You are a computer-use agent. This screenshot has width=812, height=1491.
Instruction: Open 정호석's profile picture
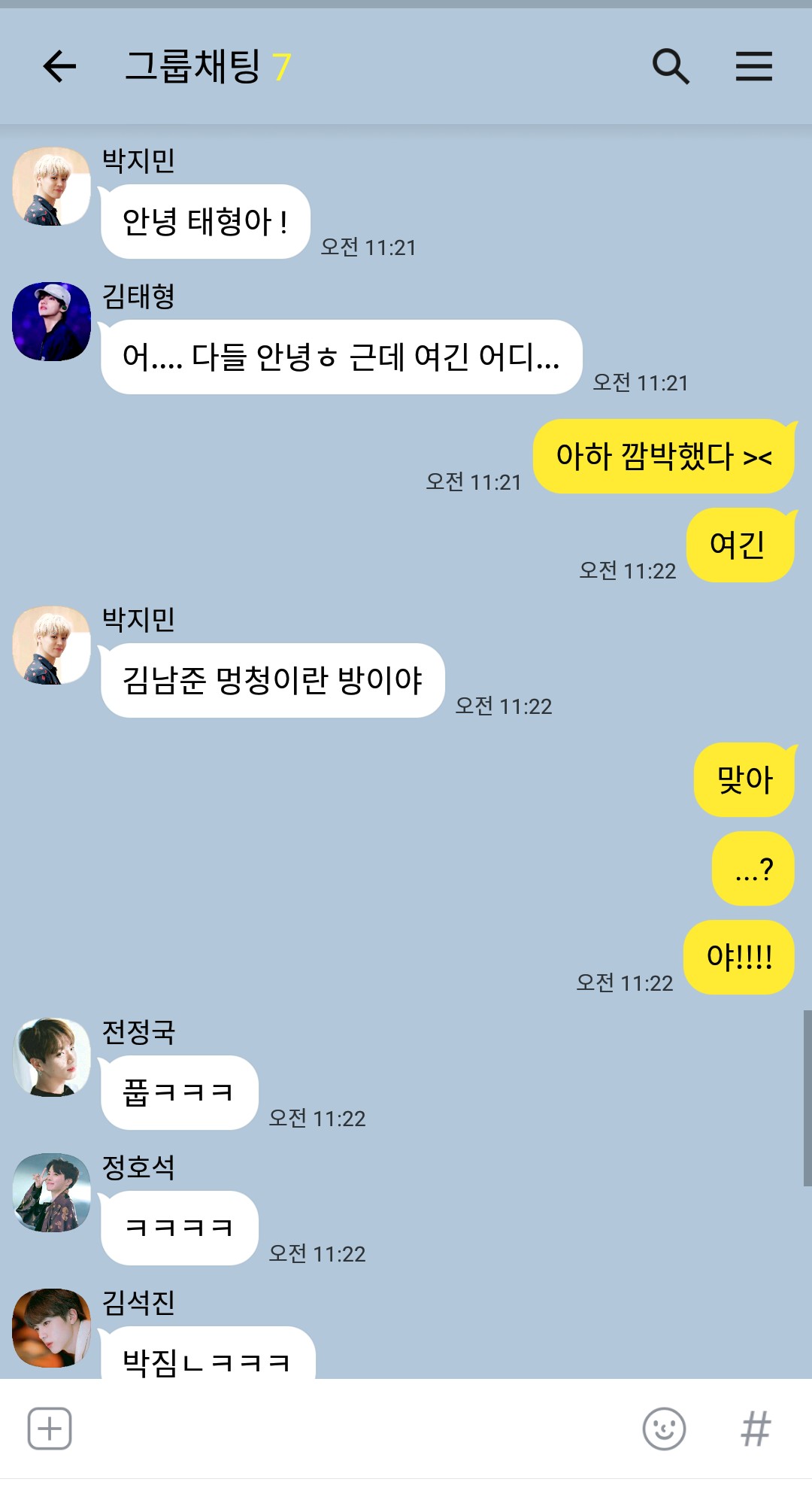point(51,1192)
